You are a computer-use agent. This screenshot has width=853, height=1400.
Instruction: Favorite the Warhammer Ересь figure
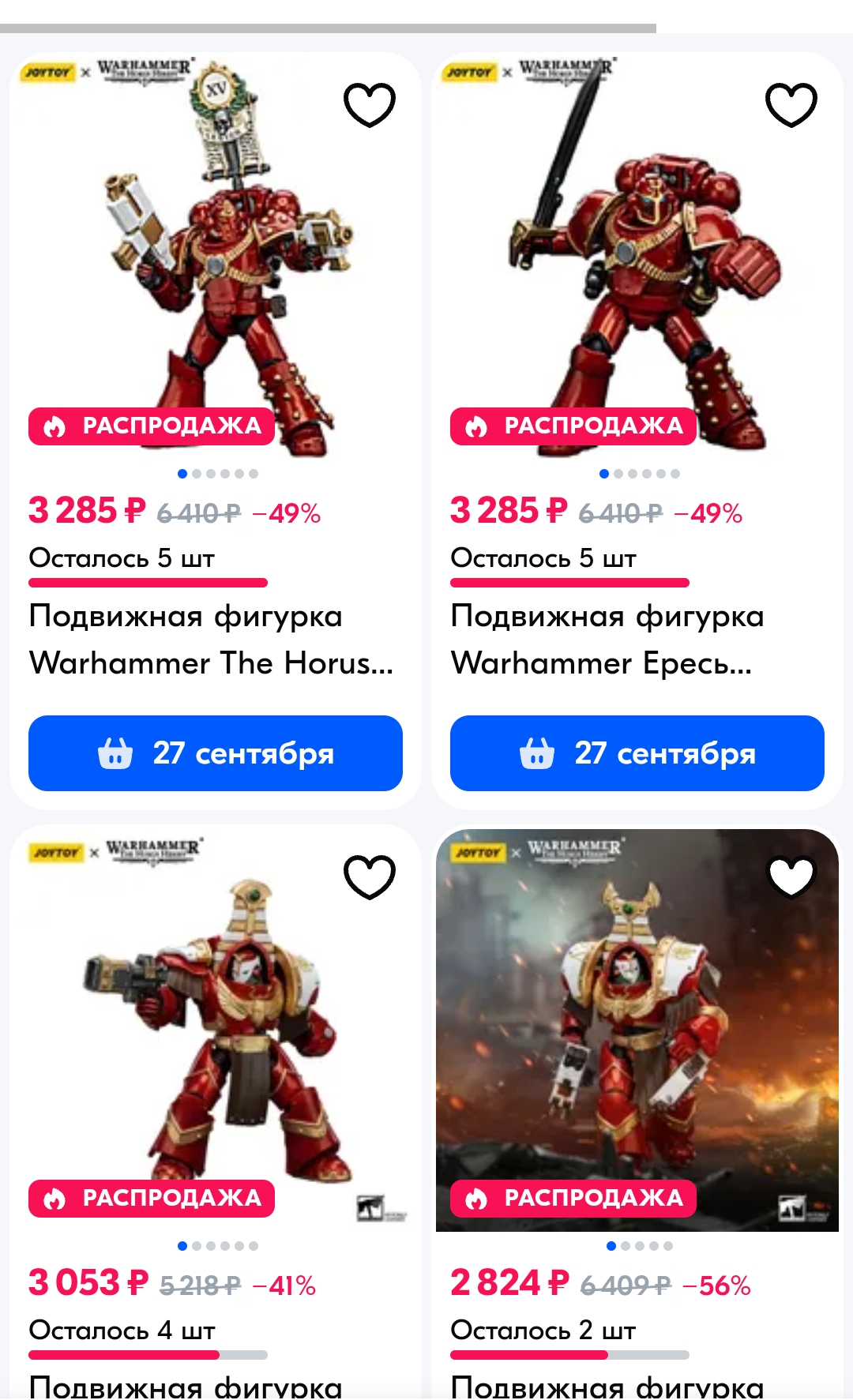(791, 105)
